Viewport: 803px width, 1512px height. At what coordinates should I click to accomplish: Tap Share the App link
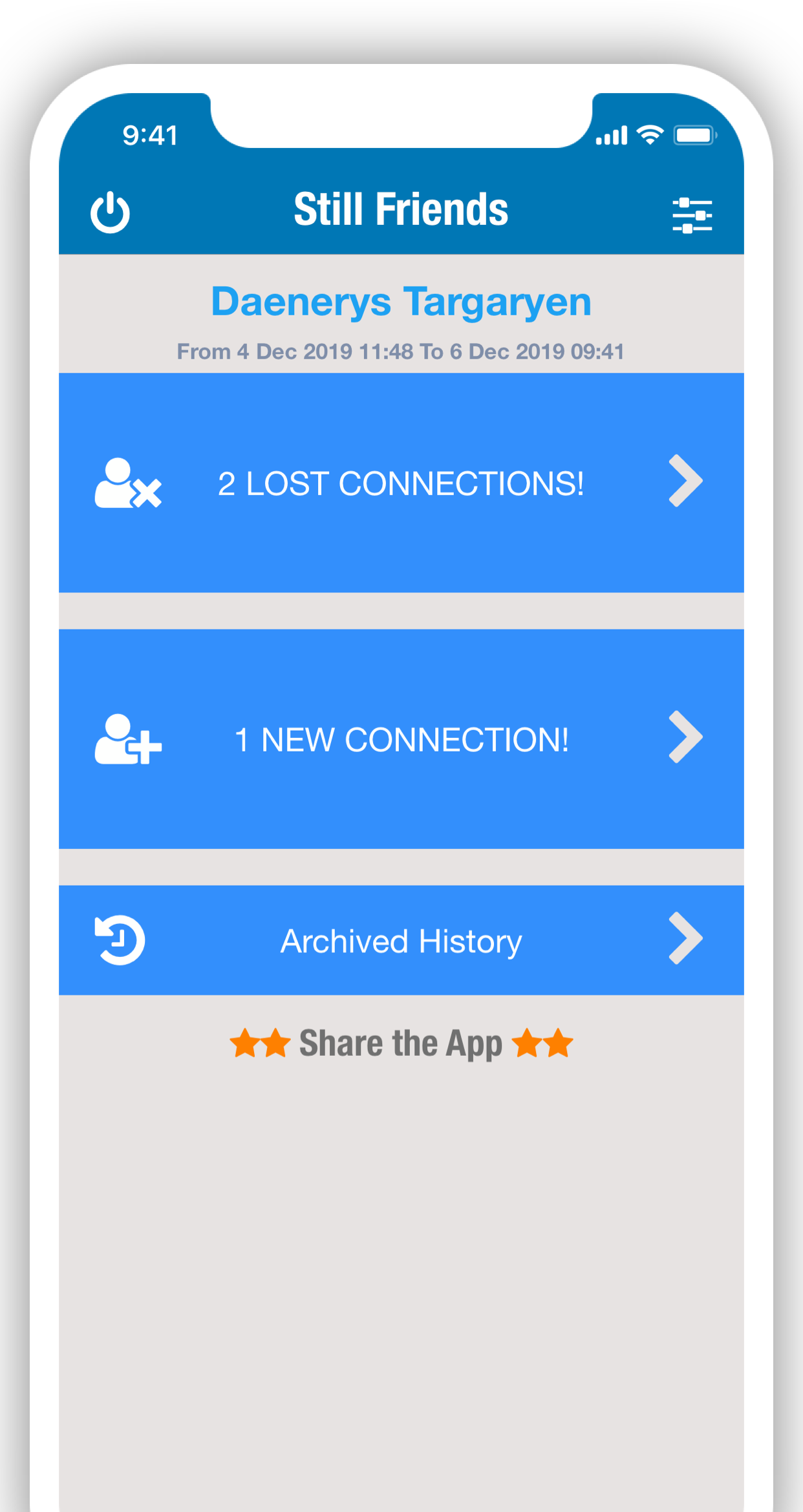(401, 1043)
